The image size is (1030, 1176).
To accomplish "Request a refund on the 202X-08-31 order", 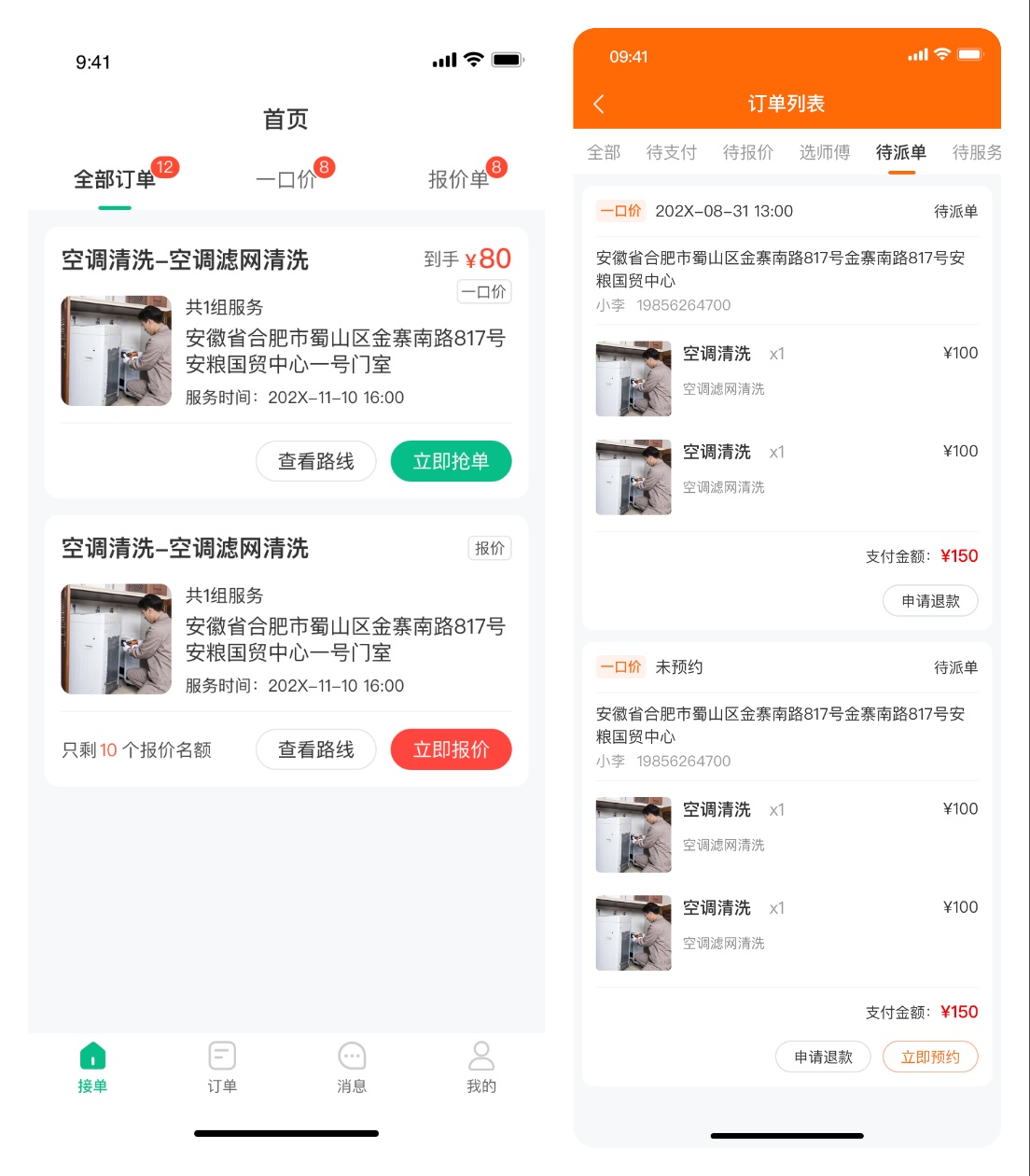I will click(x=930, y=601).
